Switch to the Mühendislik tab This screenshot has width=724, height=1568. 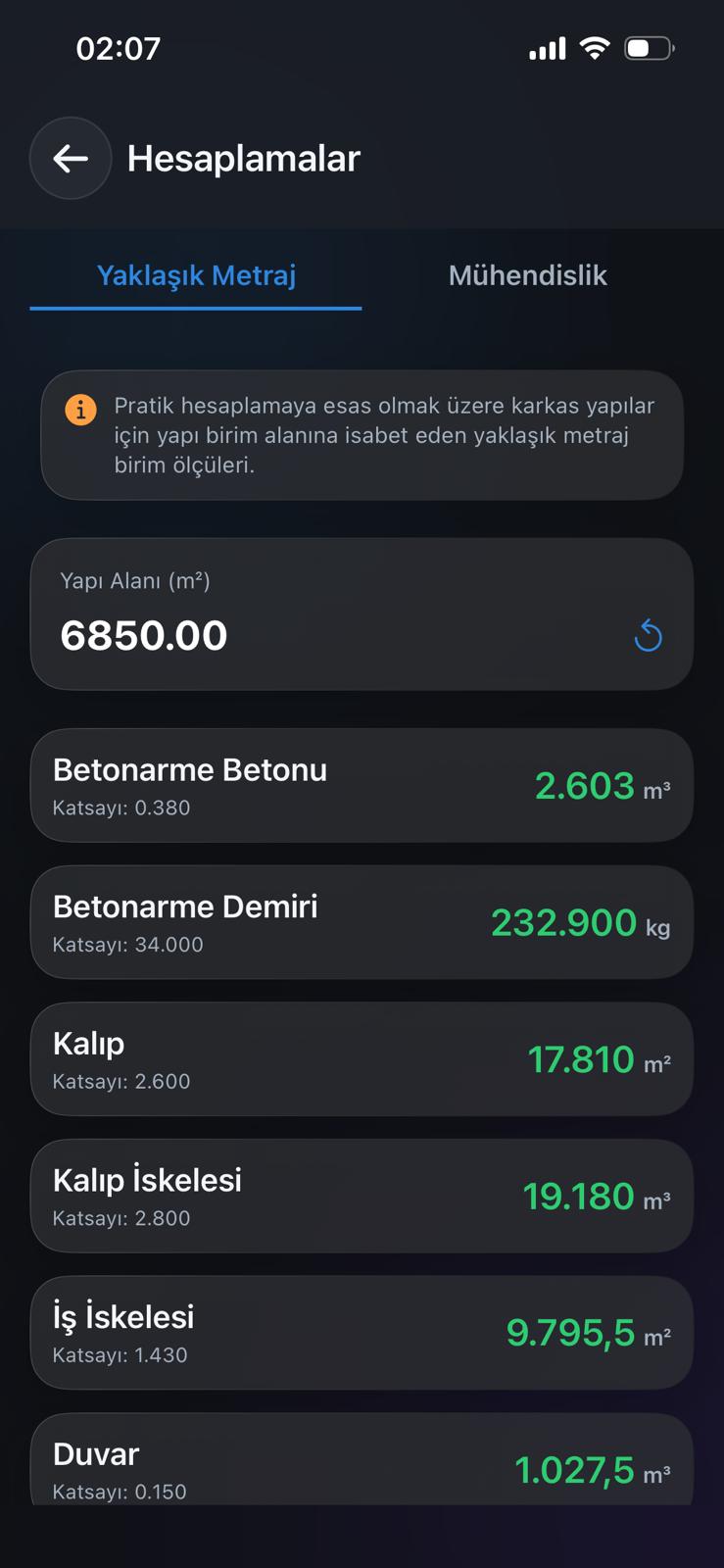(x=527, y=275)
